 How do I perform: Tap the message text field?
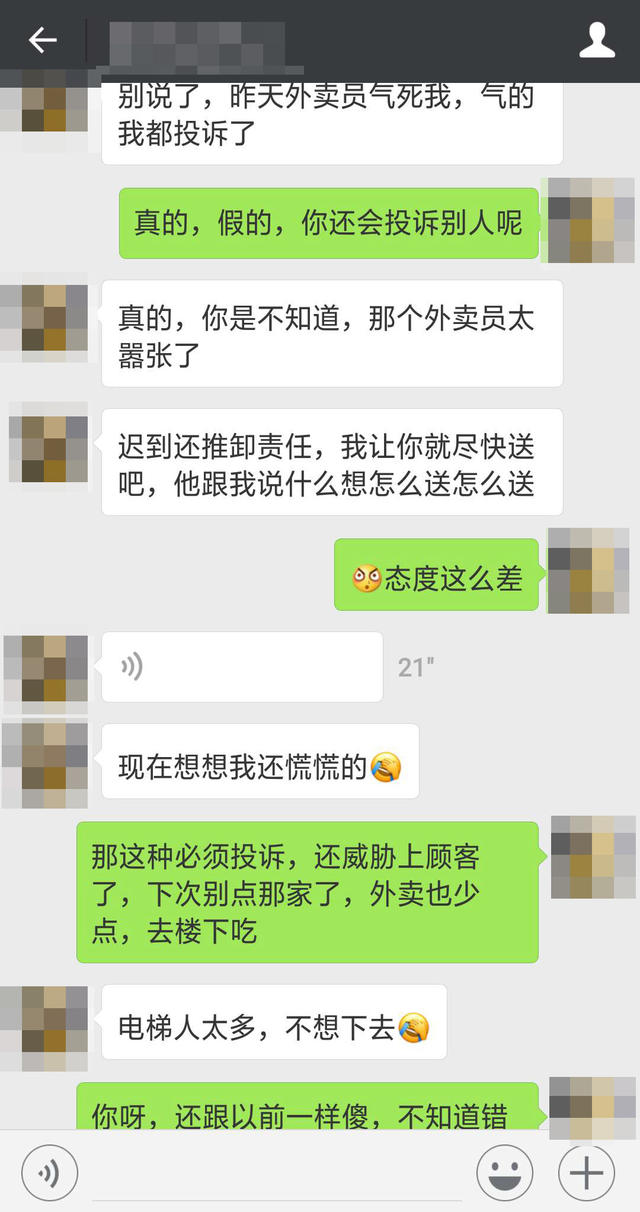(276, 1172)
